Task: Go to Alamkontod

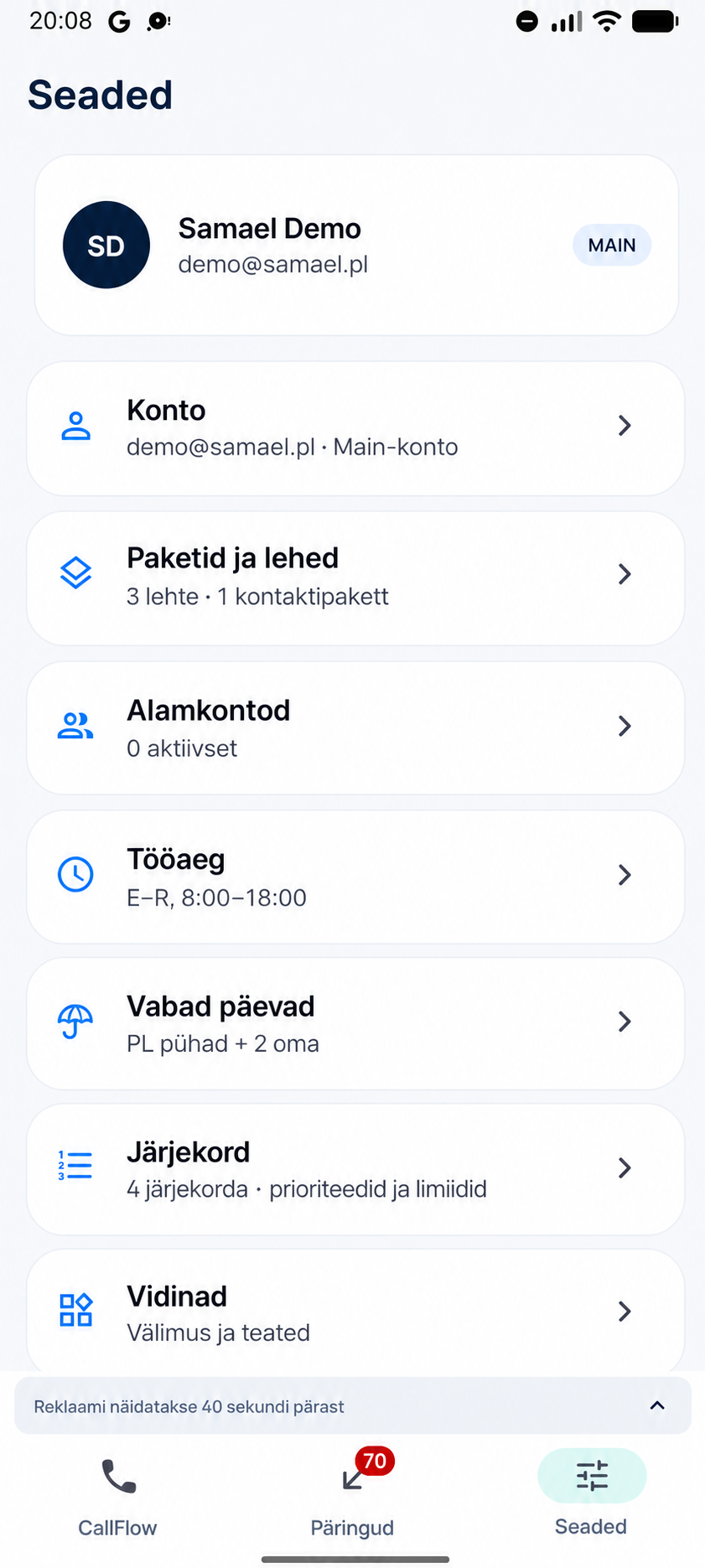Action: pos(355,727)
